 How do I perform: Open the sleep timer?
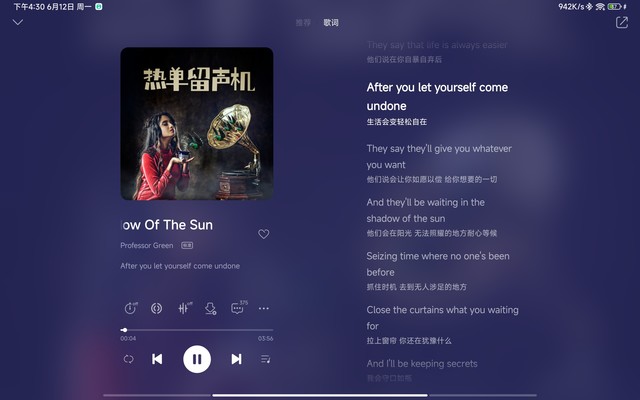[x=130, y=308]
